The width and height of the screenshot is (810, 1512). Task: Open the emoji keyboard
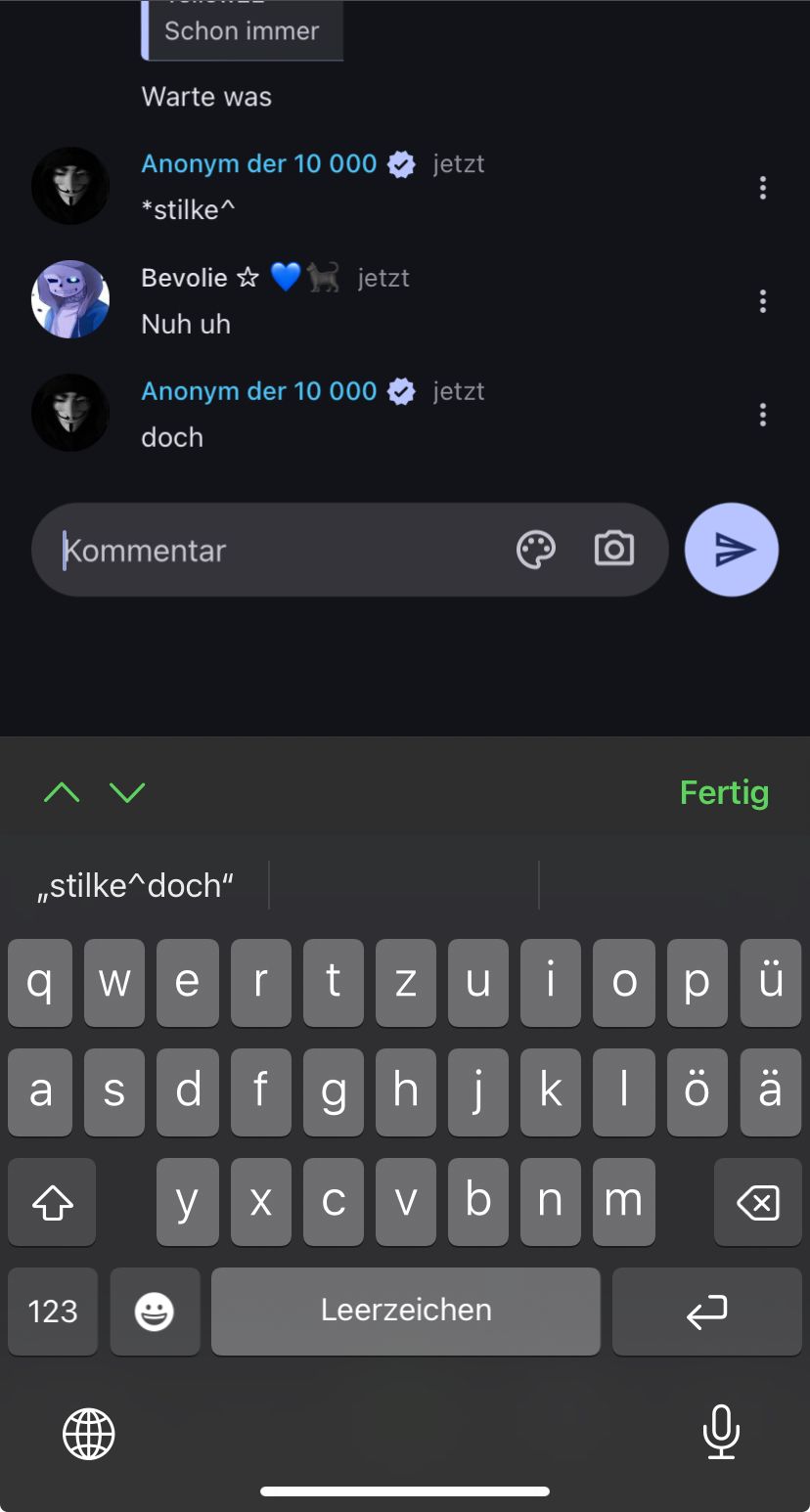tap(155, 1312)
